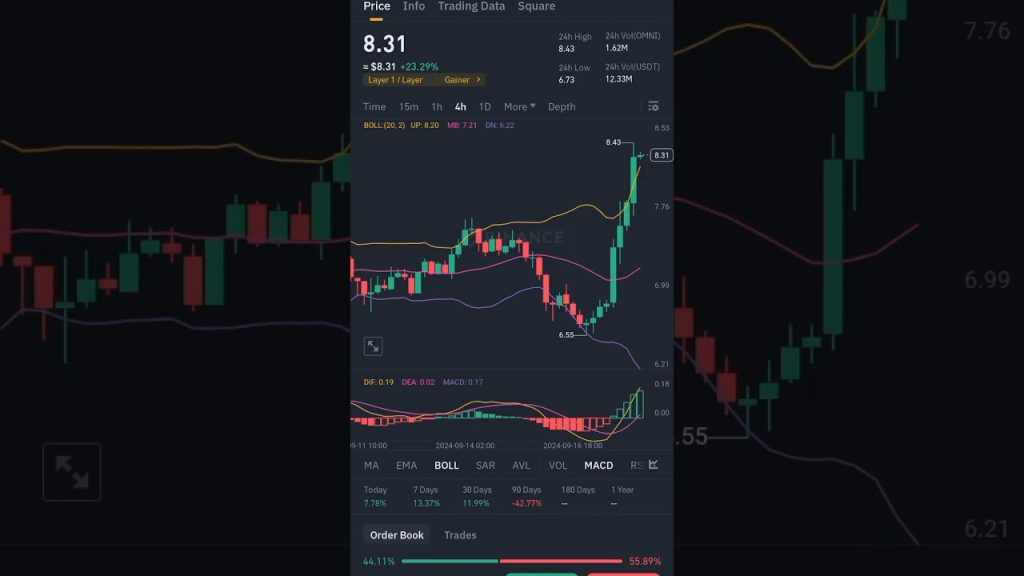
Task: Switch to the Square tab
Action: pyautogui.click(x=536, y=6)
